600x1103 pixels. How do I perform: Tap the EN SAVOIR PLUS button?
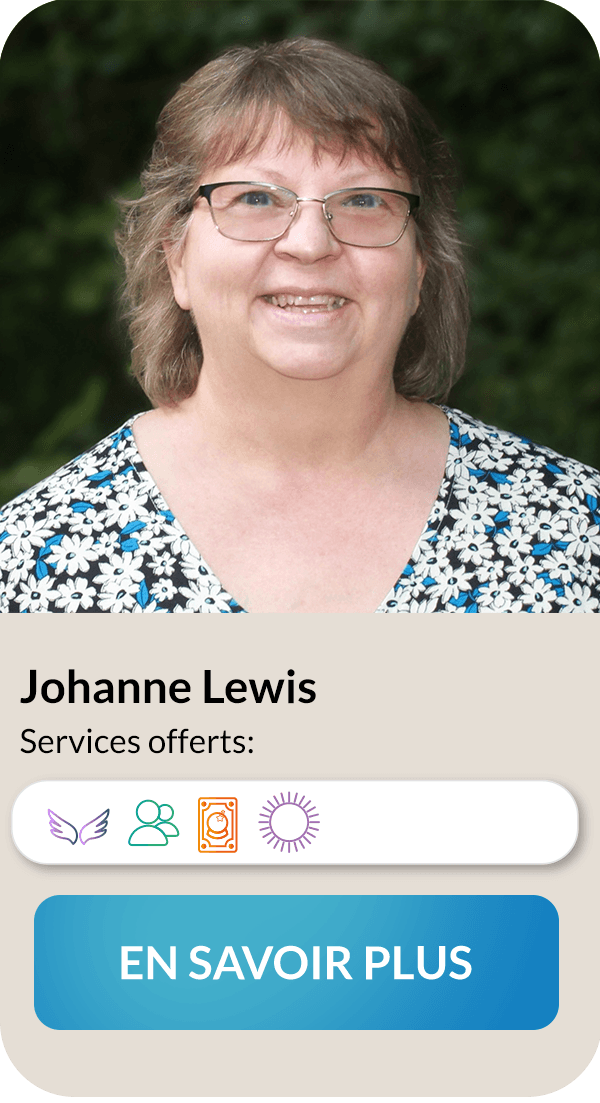296,962
